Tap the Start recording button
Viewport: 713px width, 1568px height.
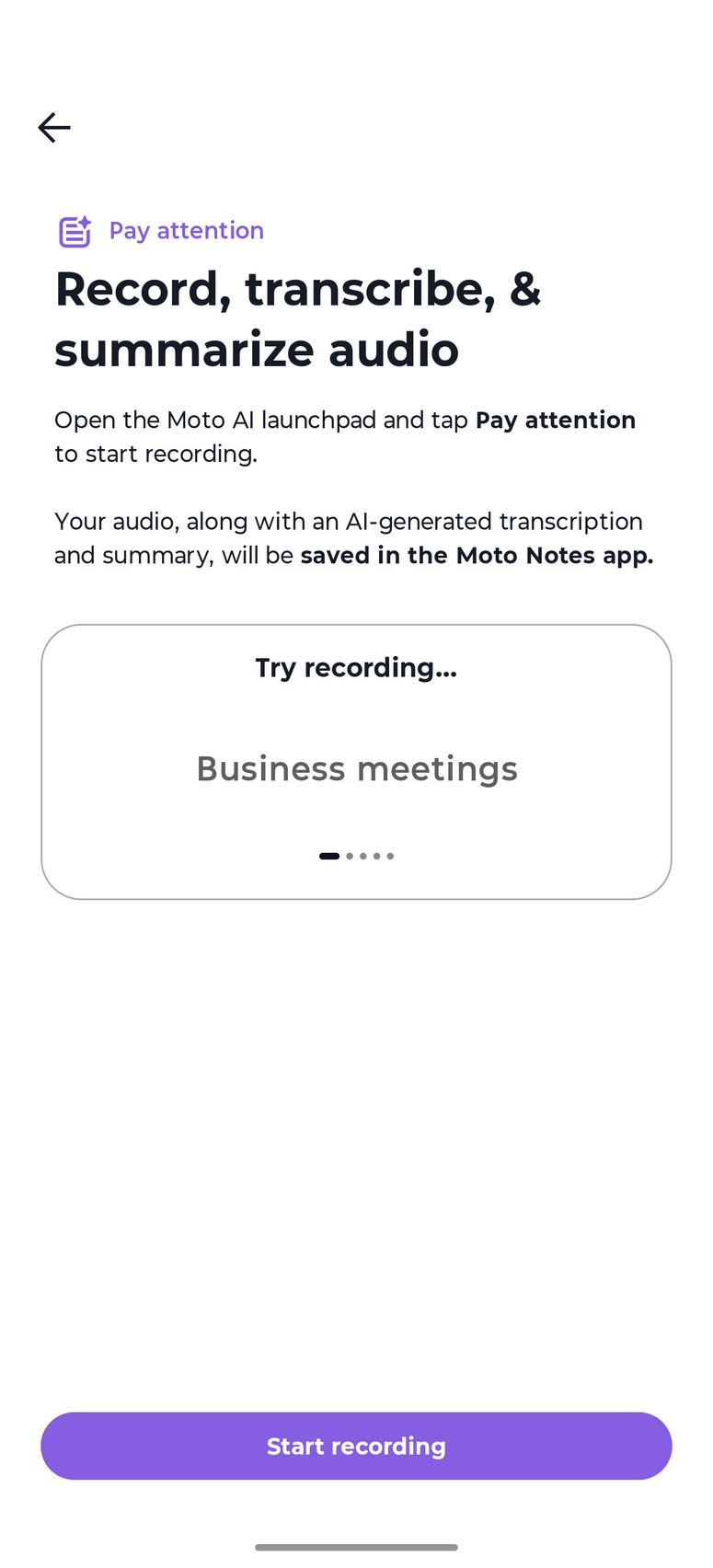pos(356,1446)
